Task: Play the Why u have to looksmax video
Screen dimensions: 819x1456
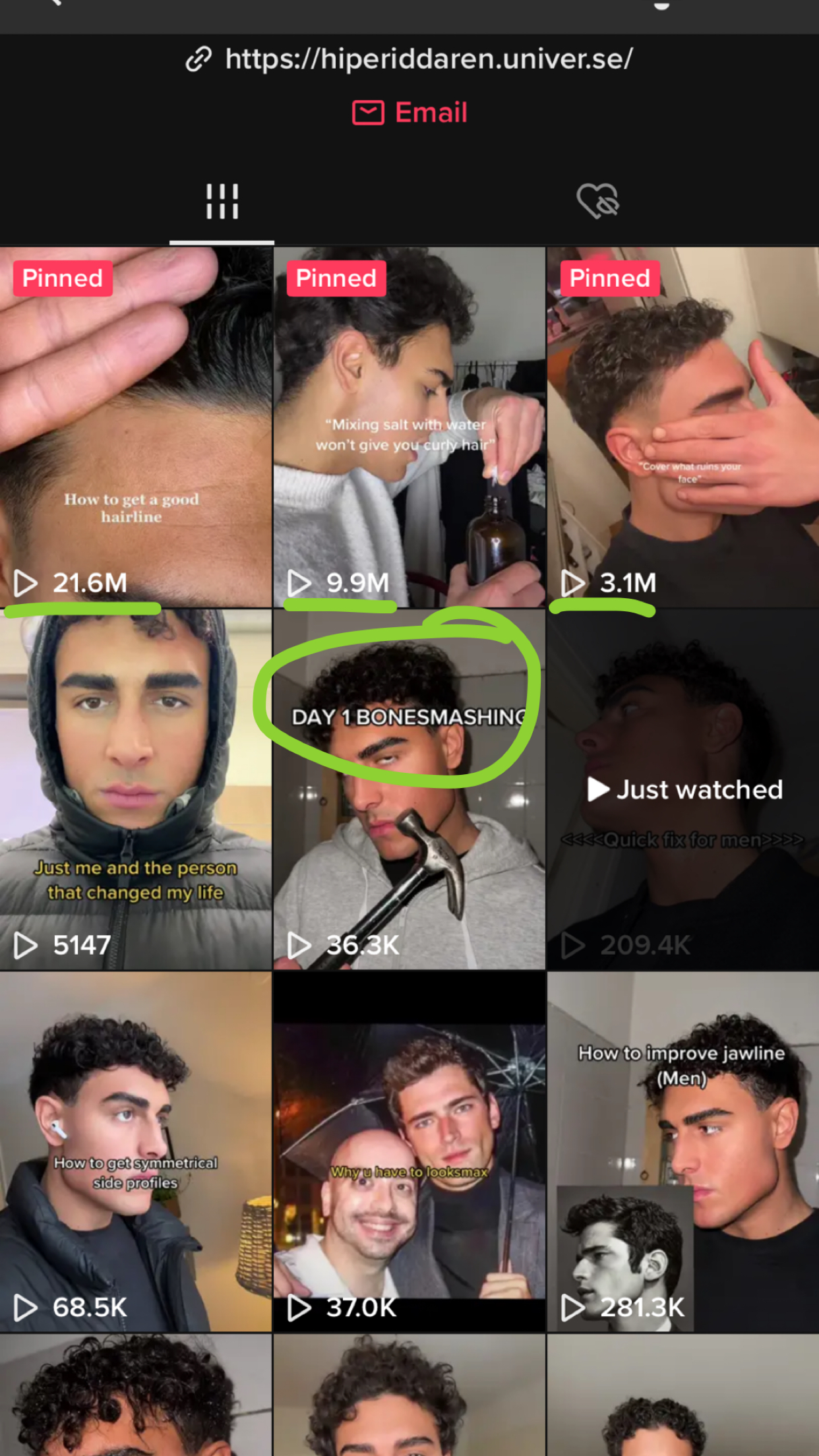Action: click(x=409, y=1151)
